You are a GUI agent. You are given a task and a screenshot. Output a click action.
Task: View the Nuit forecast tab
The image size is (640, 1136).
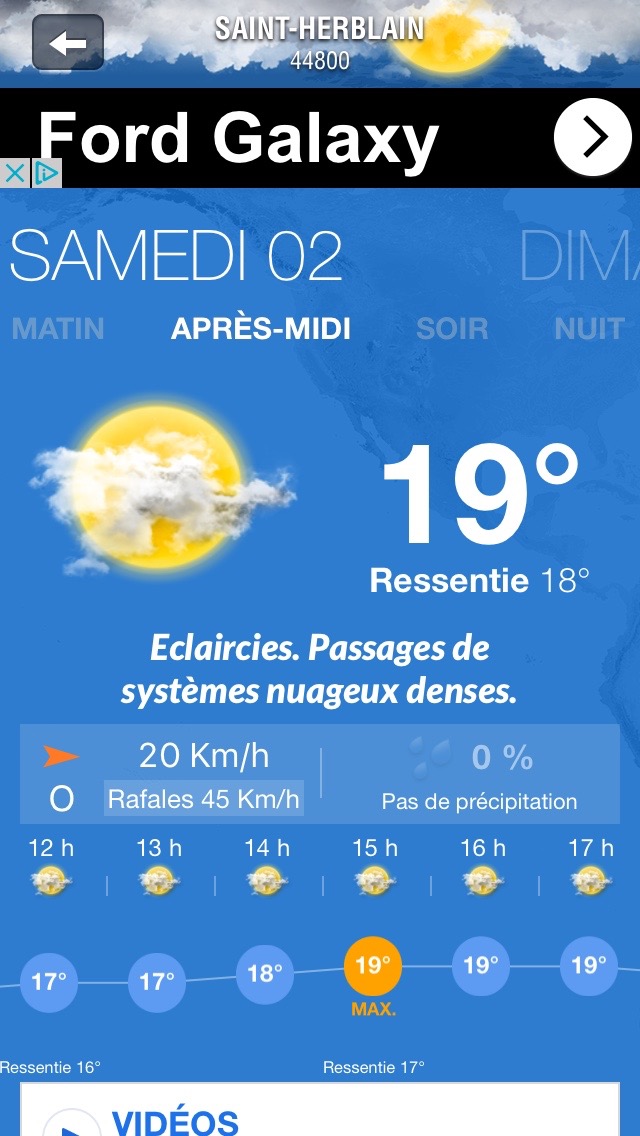(x=589, y=328)
